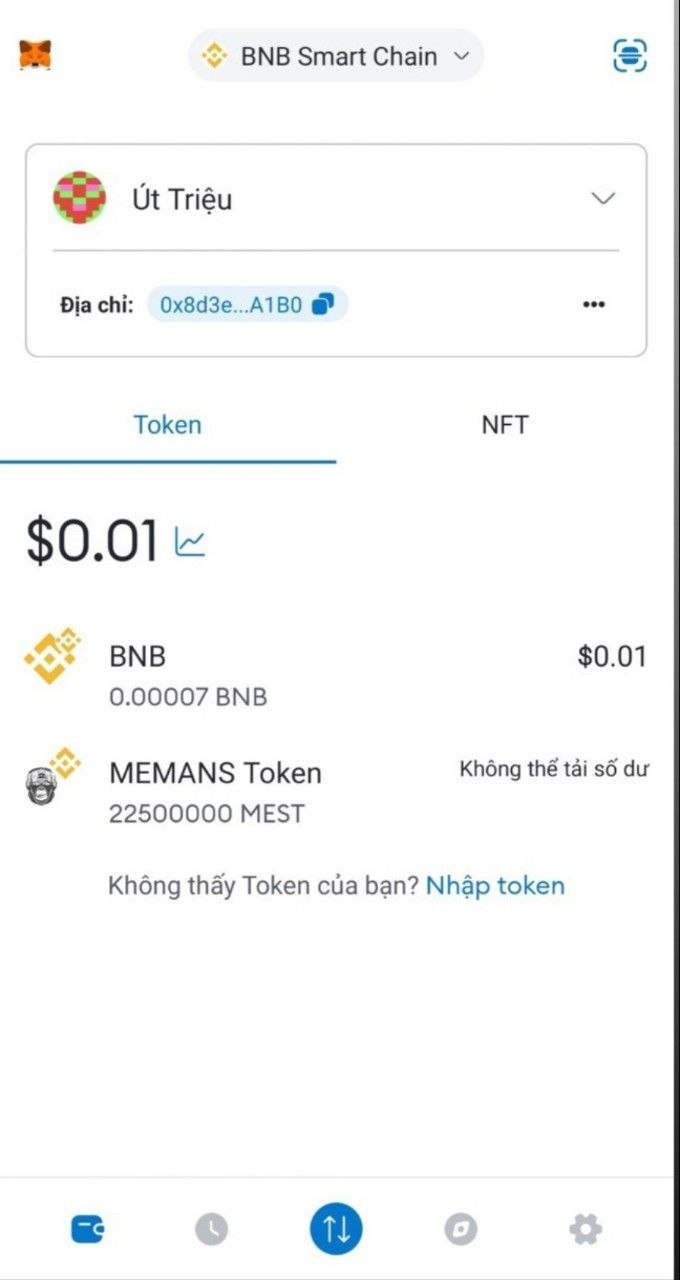Open the QR scan icon
The width and height of the screenshot is (680, 1280).
click(630, 55)
